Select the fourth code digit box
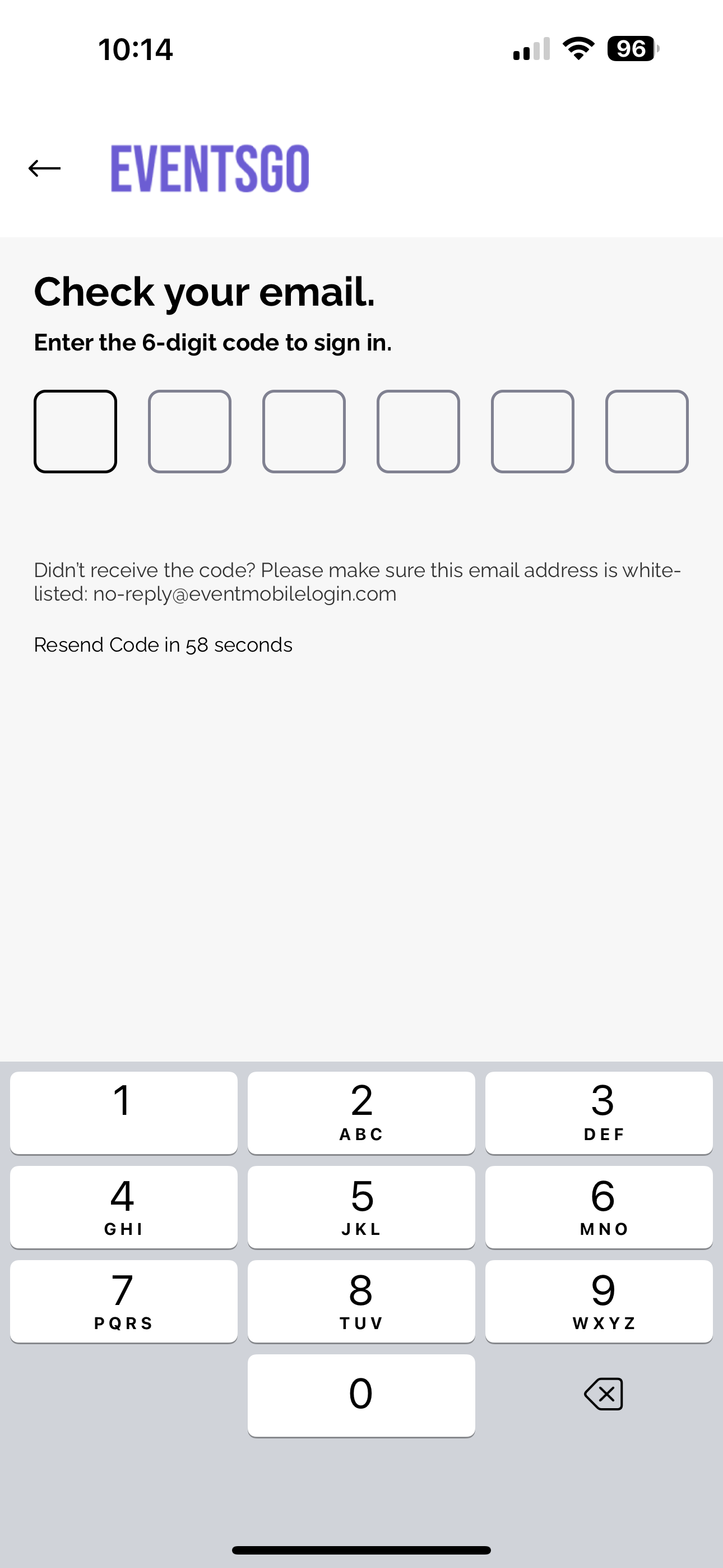Image resolution: width=723 pixels, height=1568 pixels. coord(418,432)
